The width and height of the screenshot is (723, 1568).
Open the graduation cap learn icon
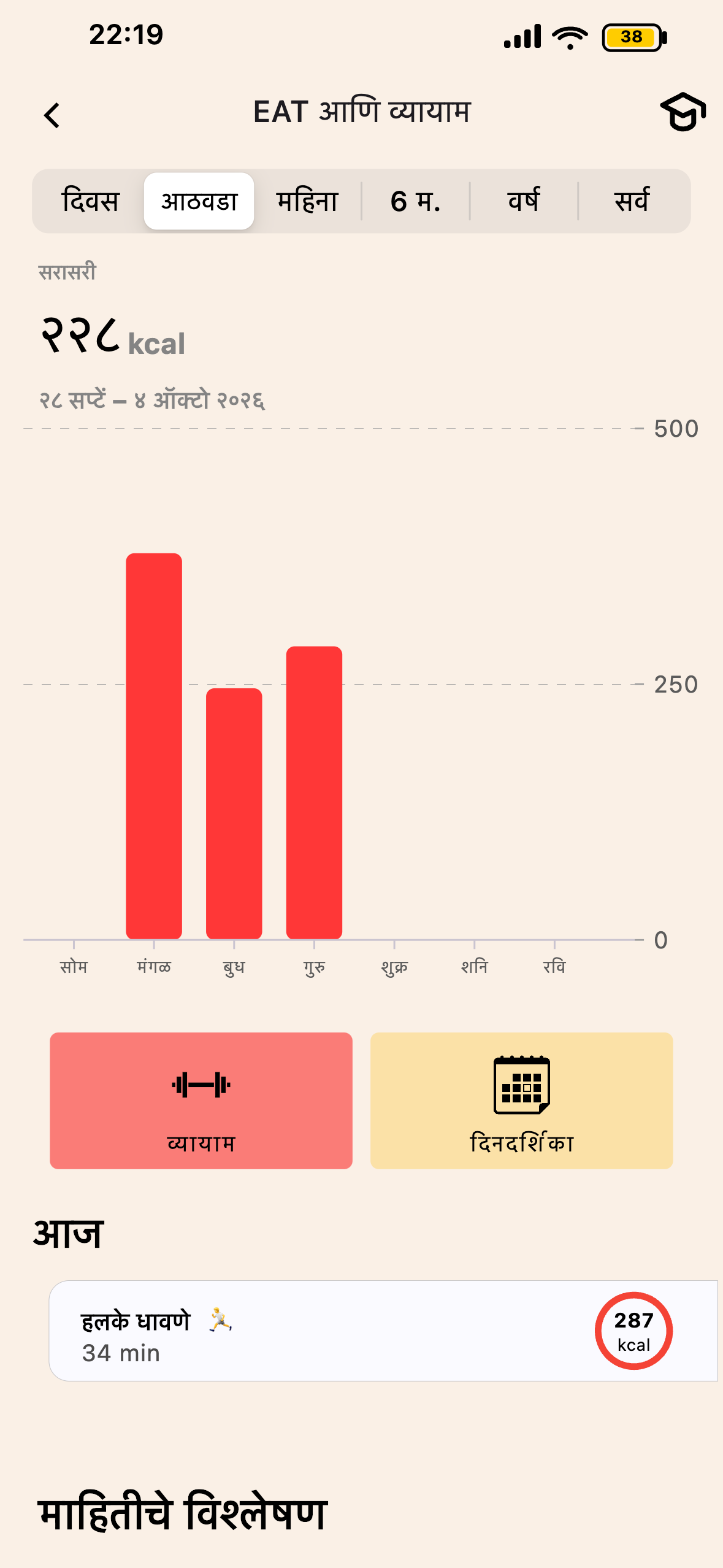pos(683,112)
